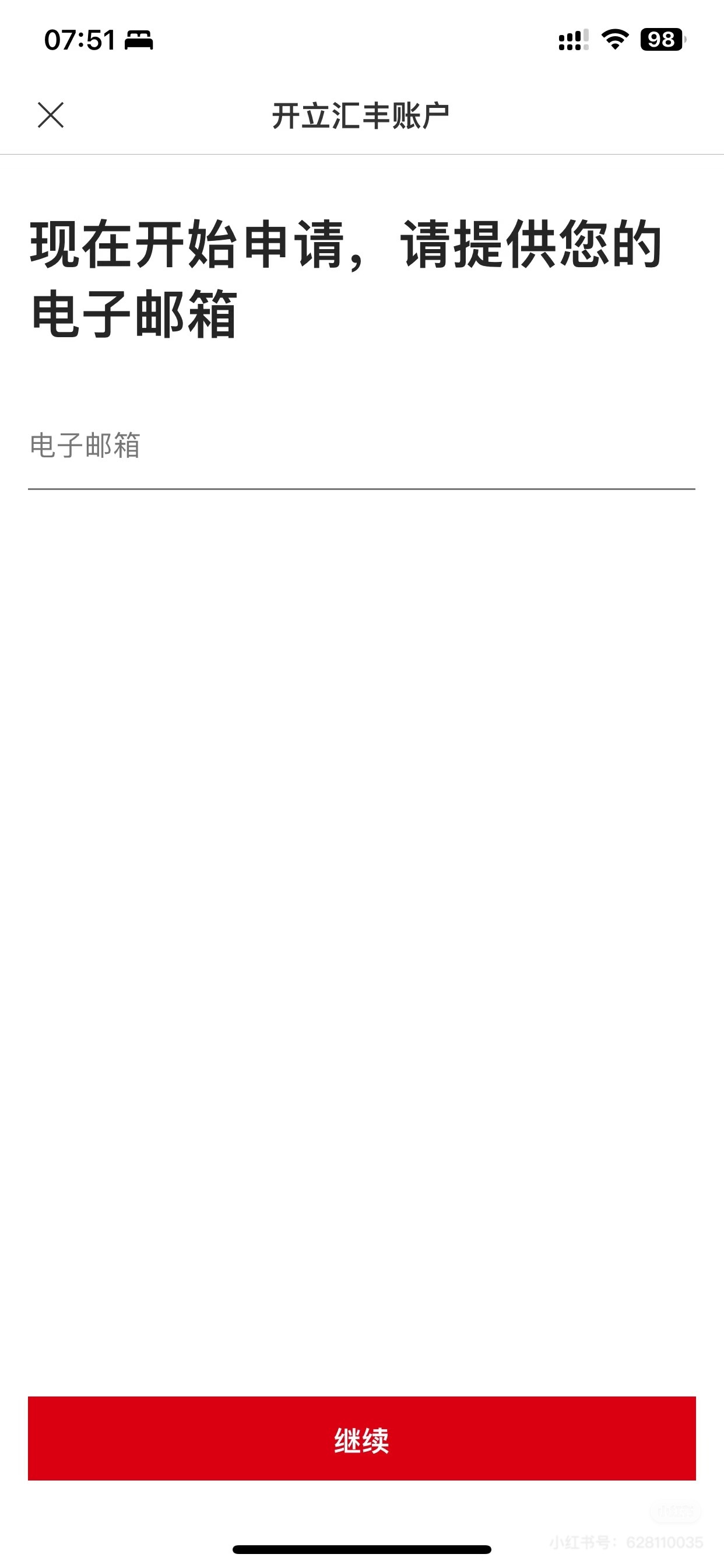Tap the red 继续 button
Viewport: 724px width, 1568px height.
tap(361, 1440)
